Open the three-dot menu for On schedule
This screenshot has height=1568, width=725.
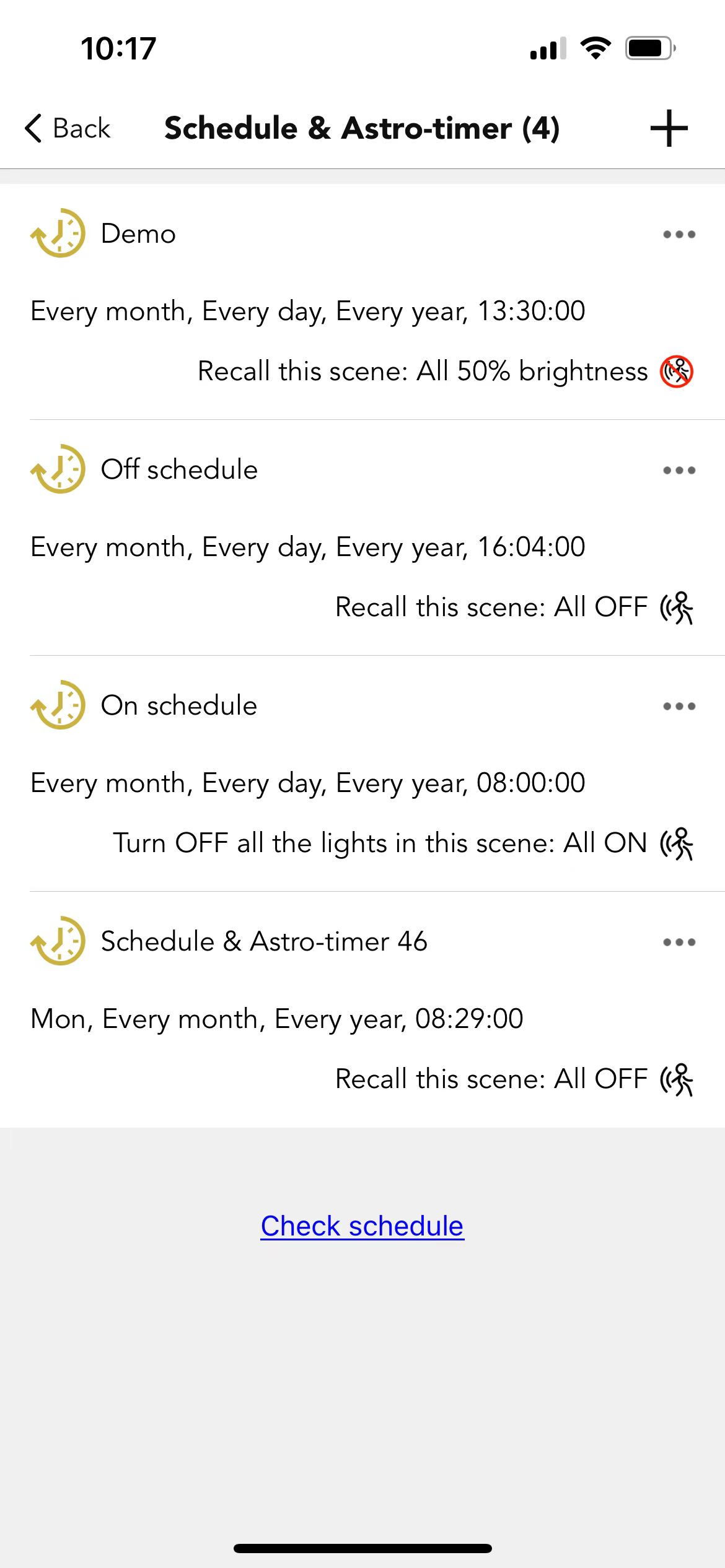[x=679, y=706]
